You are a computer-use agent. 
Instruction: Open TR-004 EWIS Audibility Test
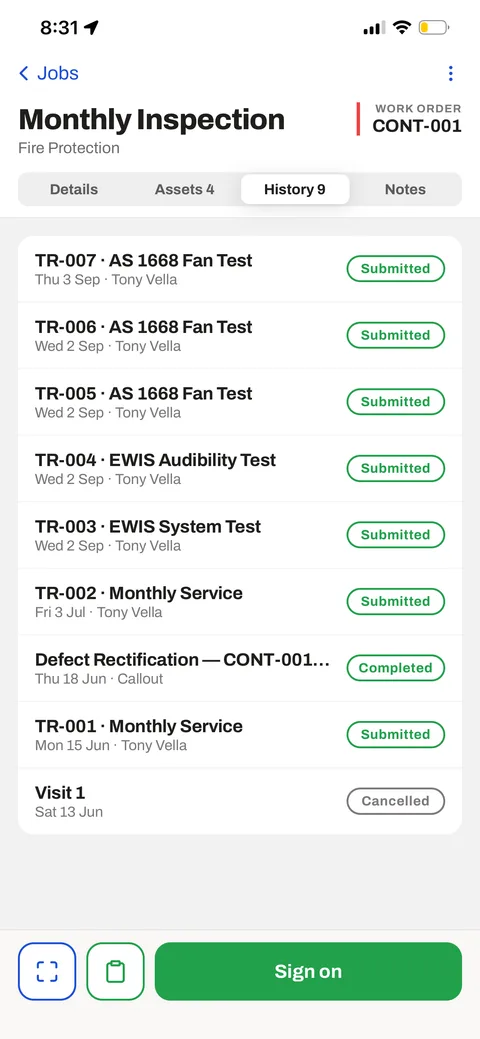point(240,468)
